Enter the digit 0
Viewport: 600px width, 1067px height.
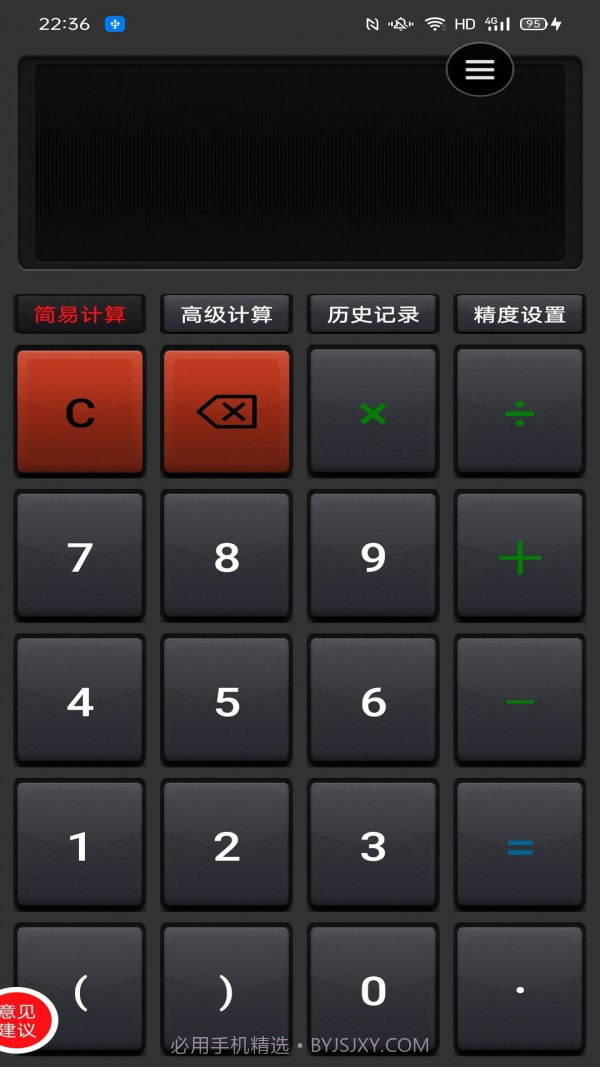pos(373,990)
